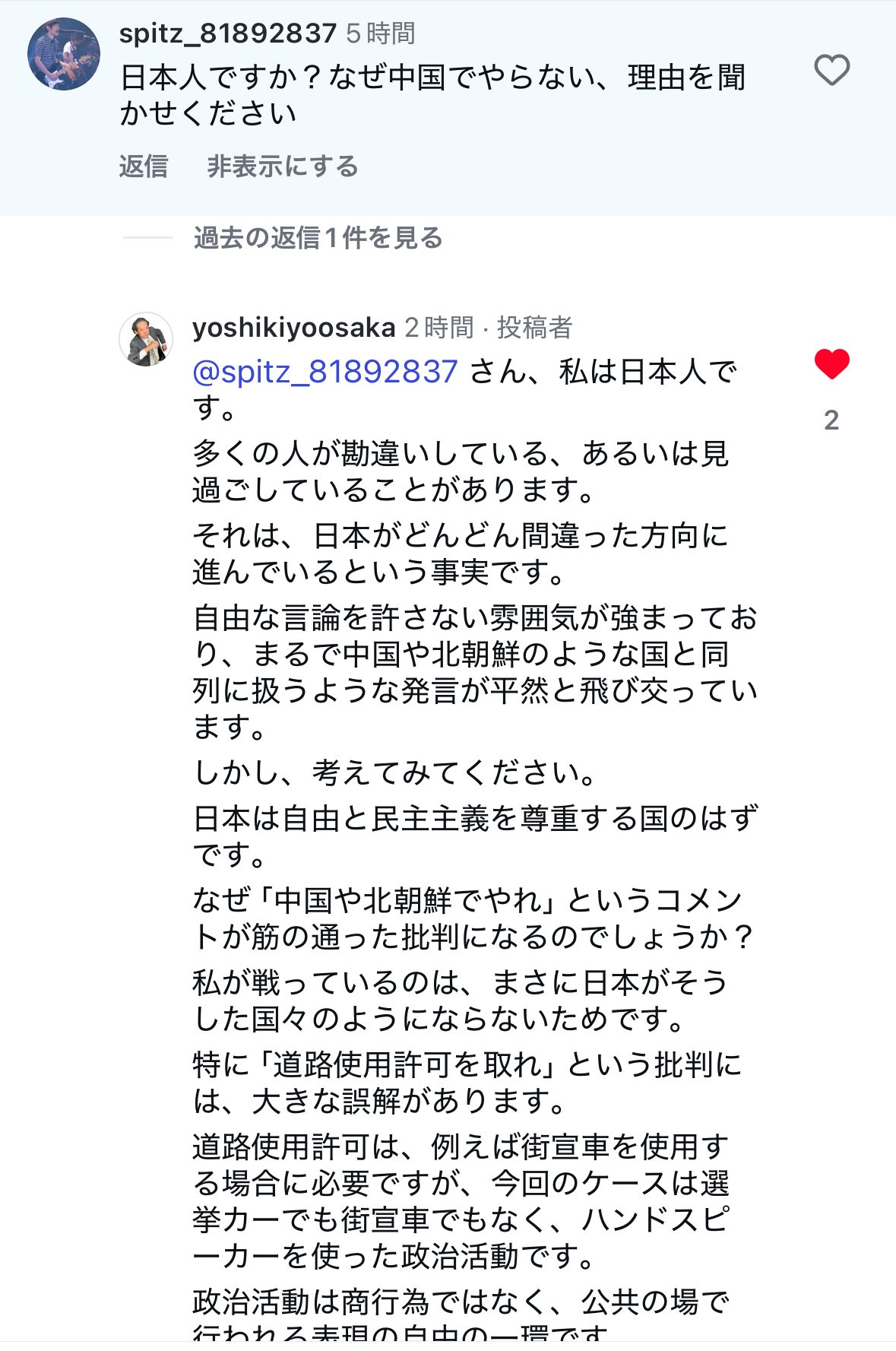Screen dimensions: 896x1351
Task: Expand 過去の返信1件を見る
Action: click(x=318, y=238)
